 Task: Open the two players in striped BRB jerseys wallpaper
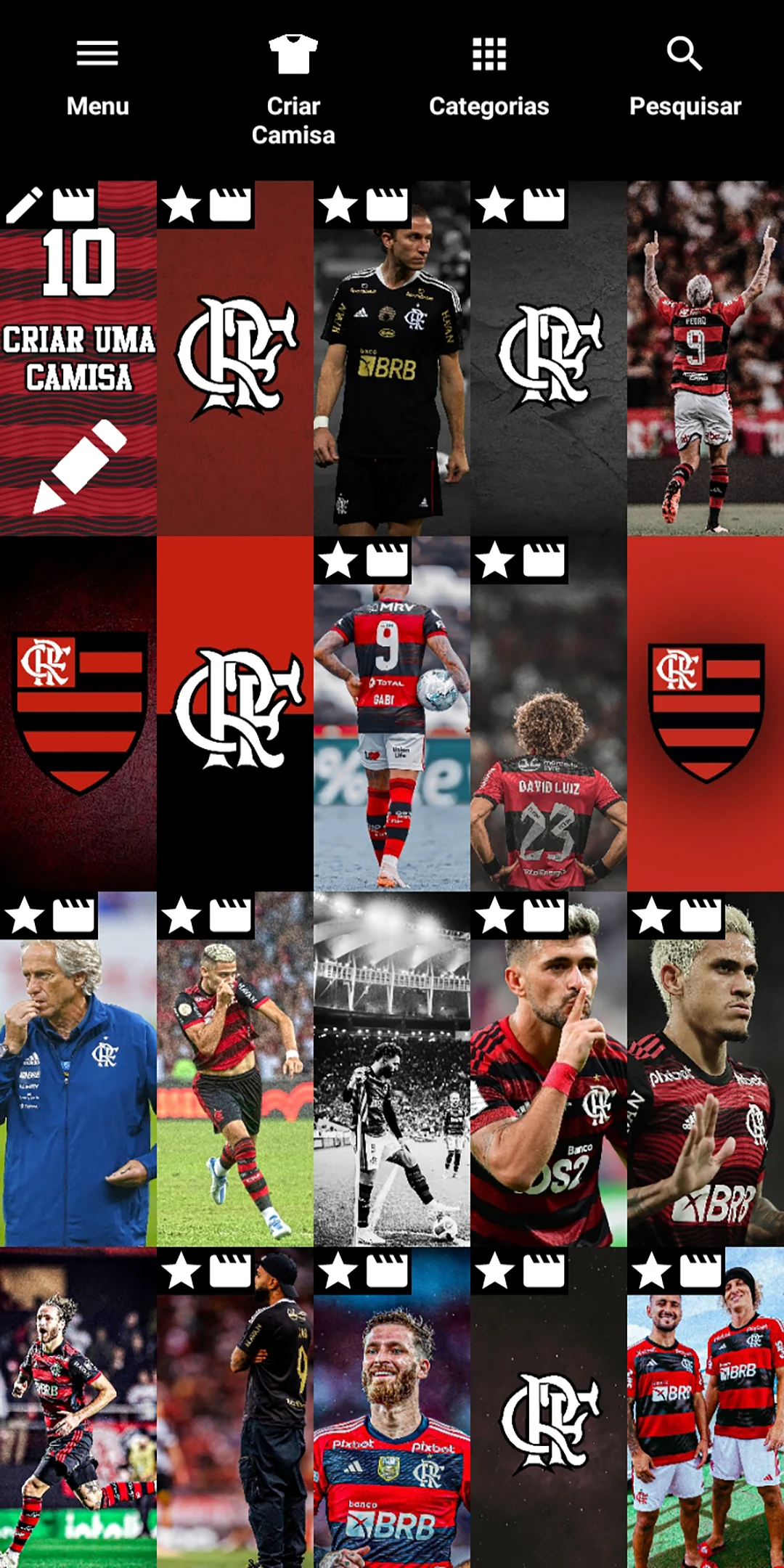[706, 1416]
